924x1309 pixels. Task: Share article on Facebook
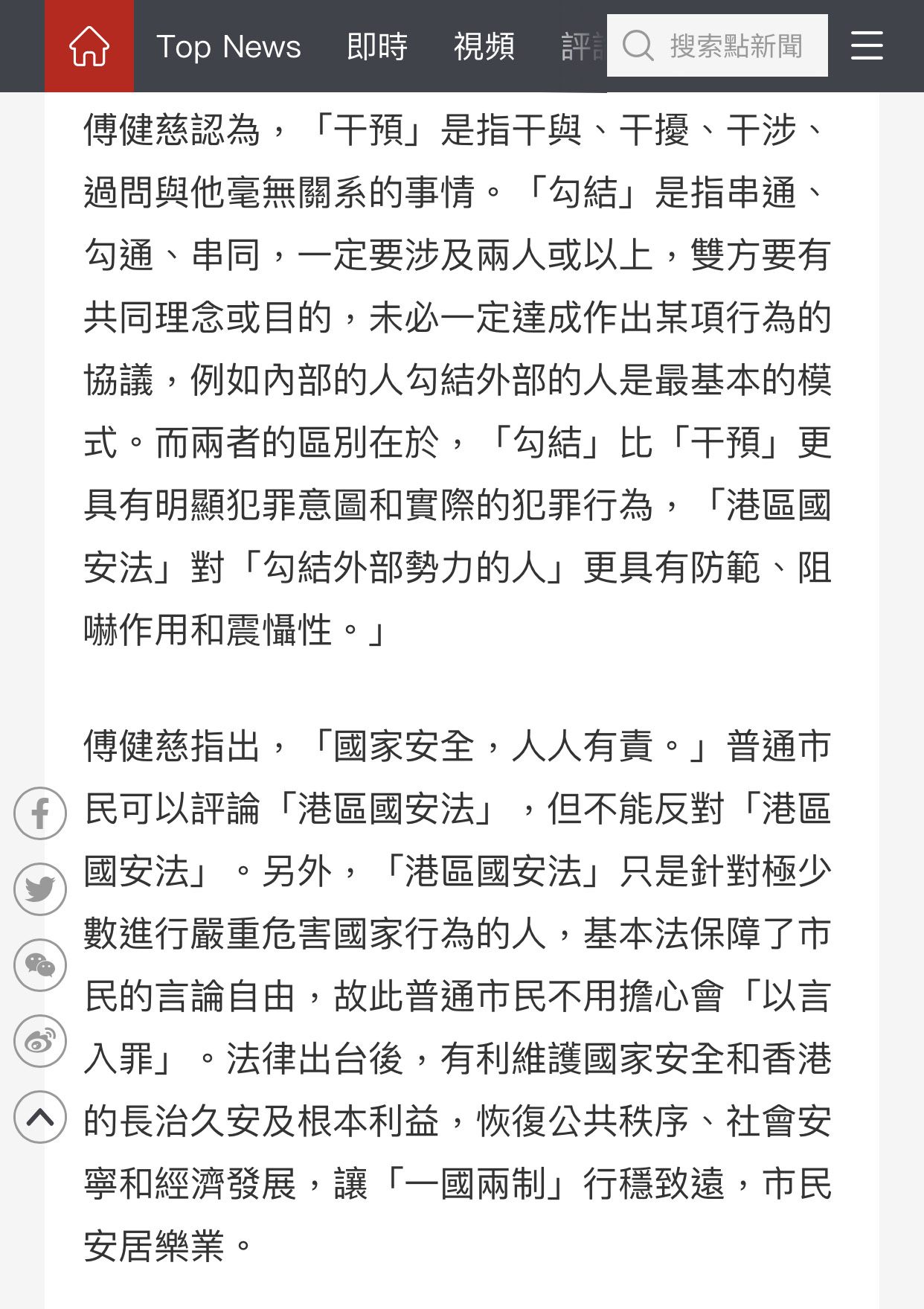click(40, 813)
